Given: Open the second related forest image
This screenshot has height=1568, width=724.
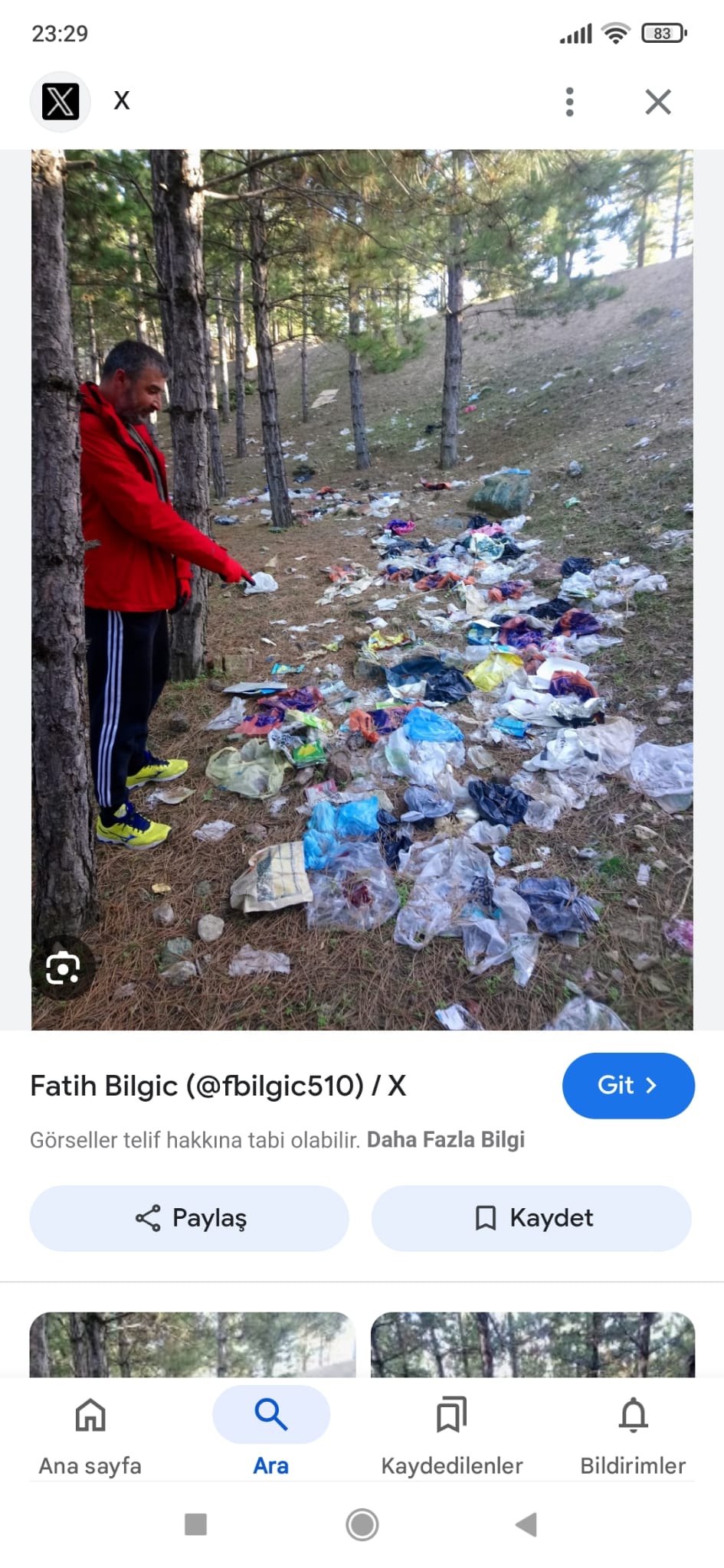Looking at the screenshot, I should 532,1344.
